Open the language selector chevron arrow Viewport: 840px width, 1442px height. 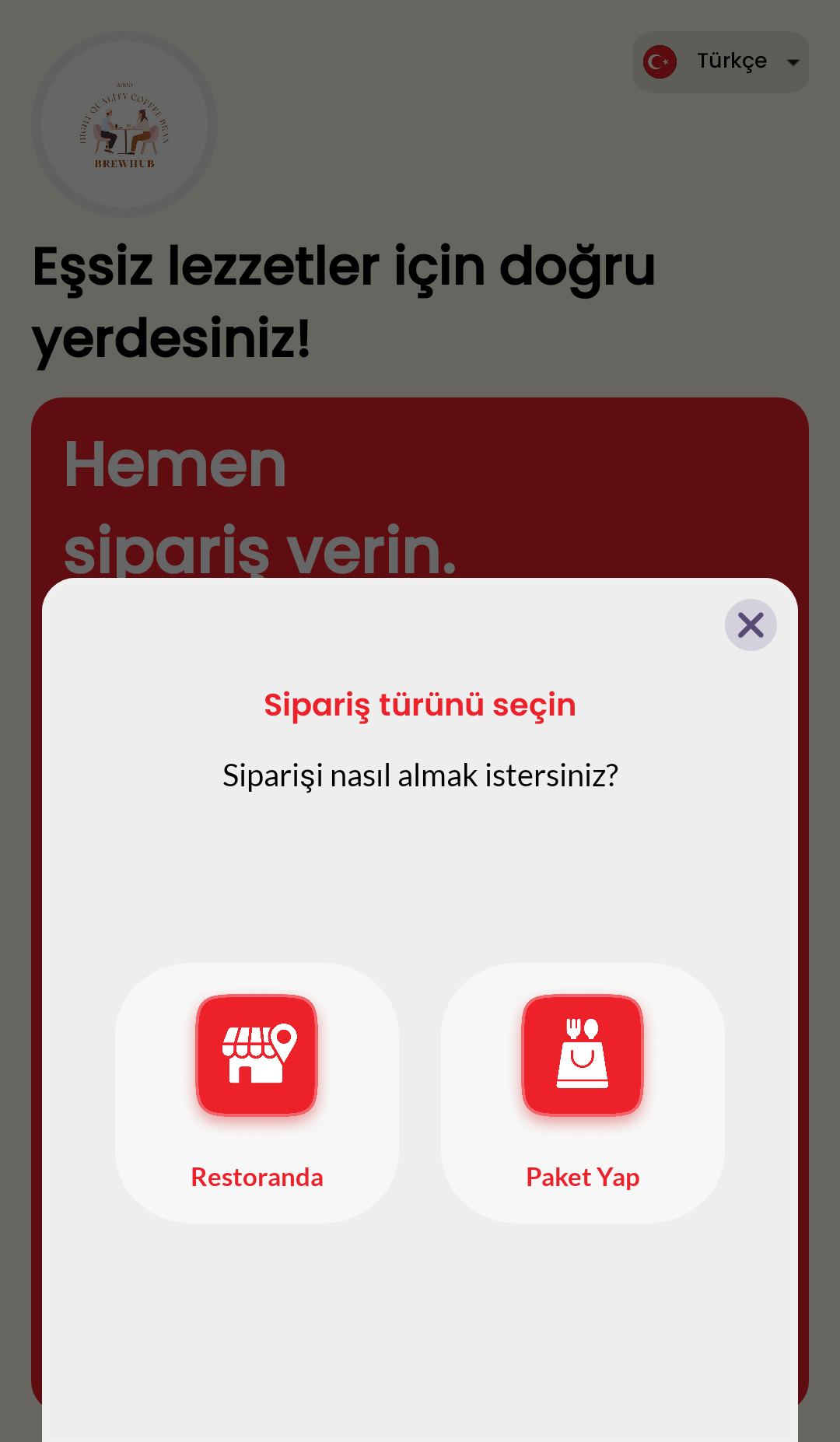coord(793,61)
